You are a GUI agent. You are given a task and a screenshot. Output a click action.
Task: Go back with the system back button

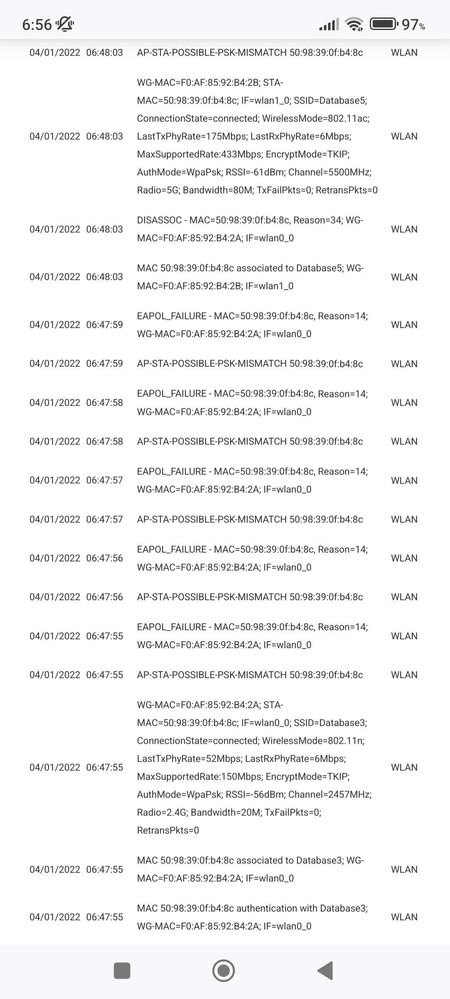(325, 970)
